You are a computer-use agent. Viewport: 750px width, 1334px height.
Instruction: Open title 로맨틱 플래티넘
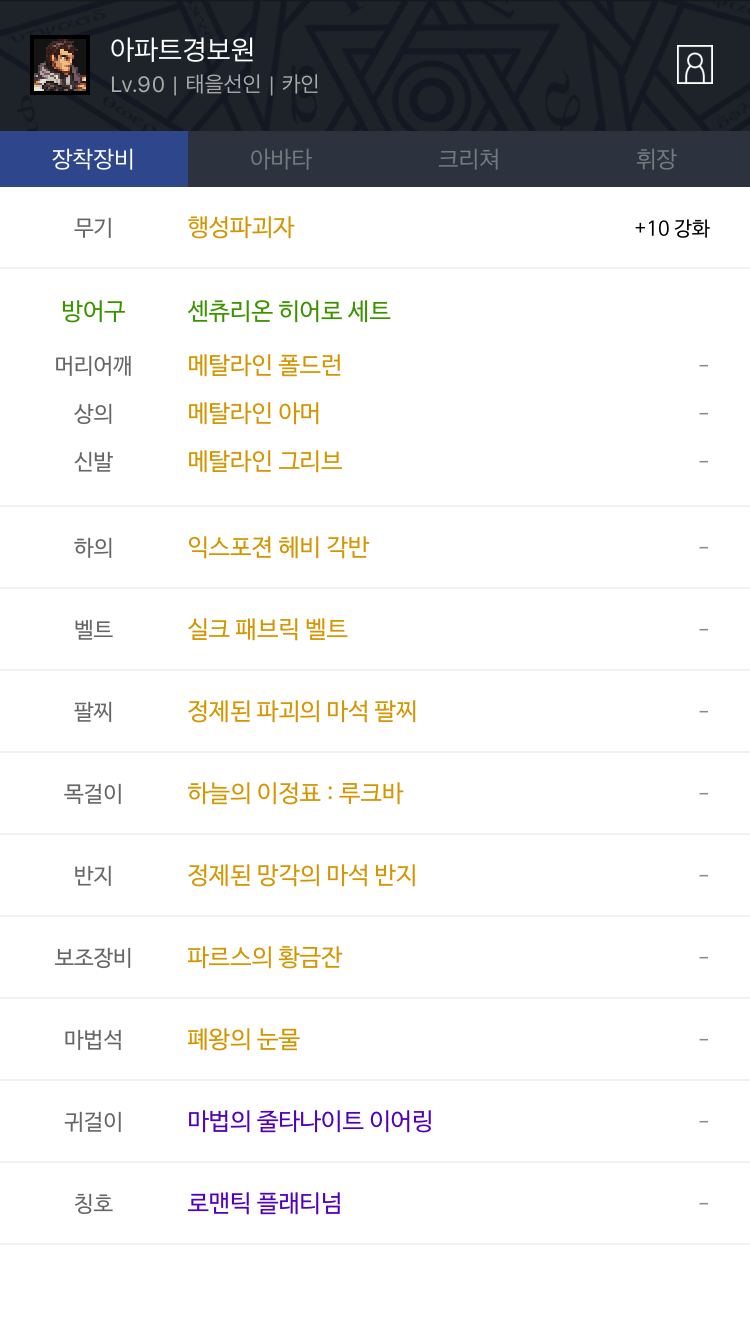pyautogui.click(x=265, y=1203)
